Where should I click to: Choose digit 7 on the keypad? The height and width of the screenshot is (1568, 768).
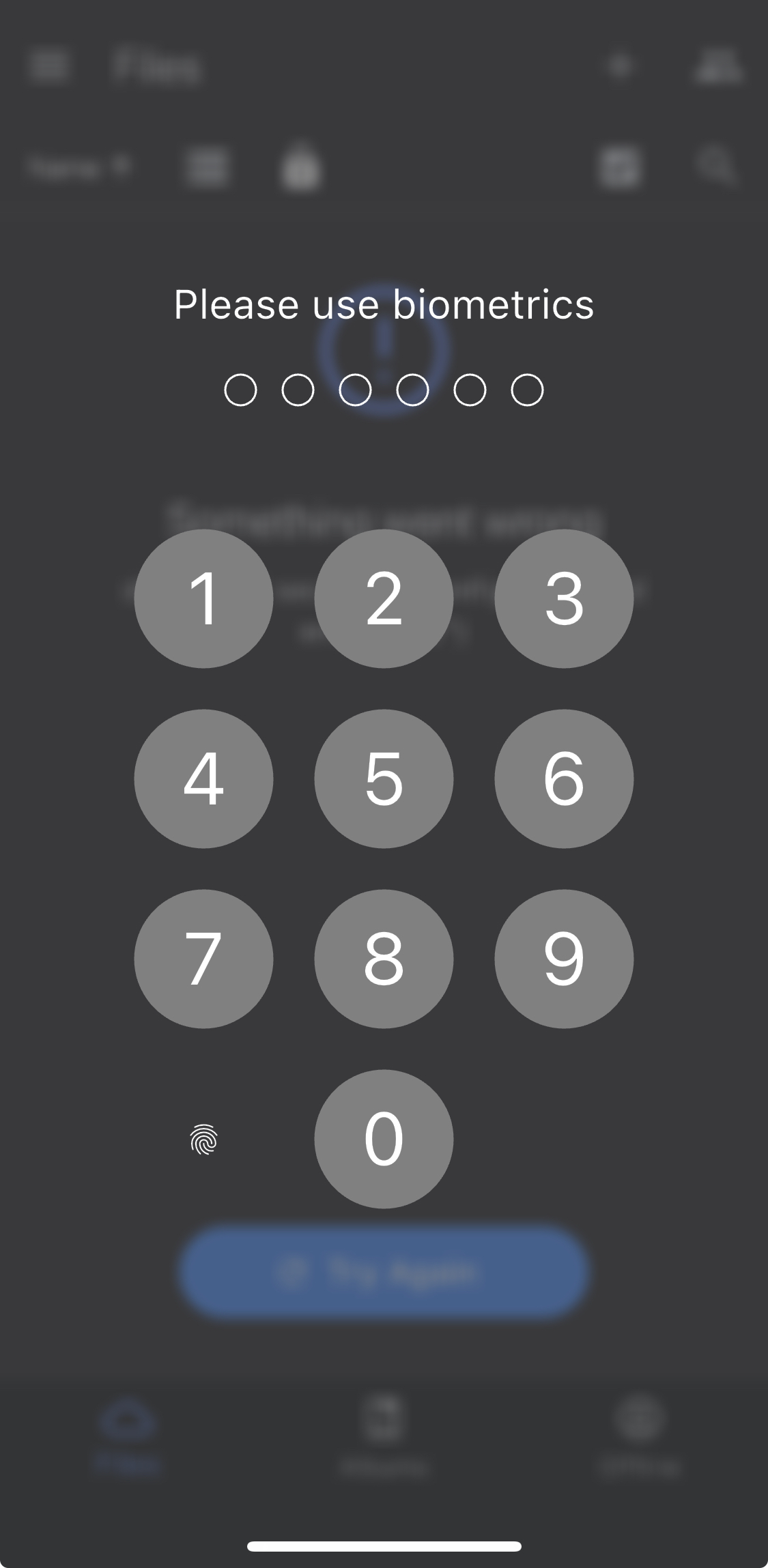point(203,959)
